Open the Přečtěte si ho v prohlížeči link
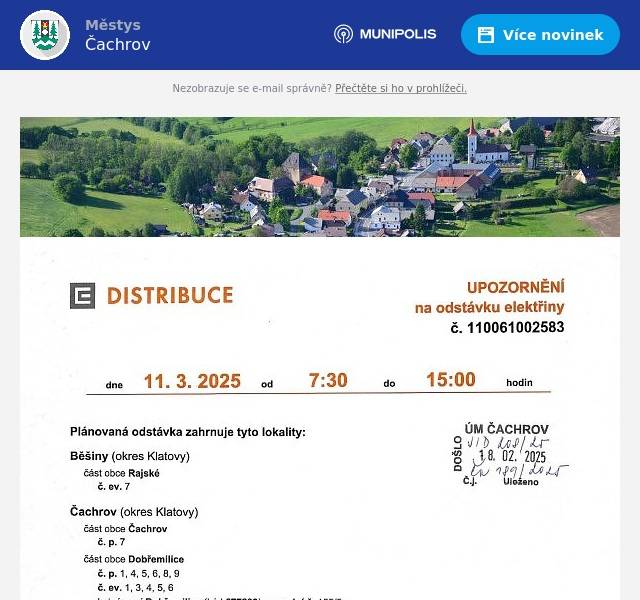The height and width of the screenshot is (600, 640). coord(400,88)
